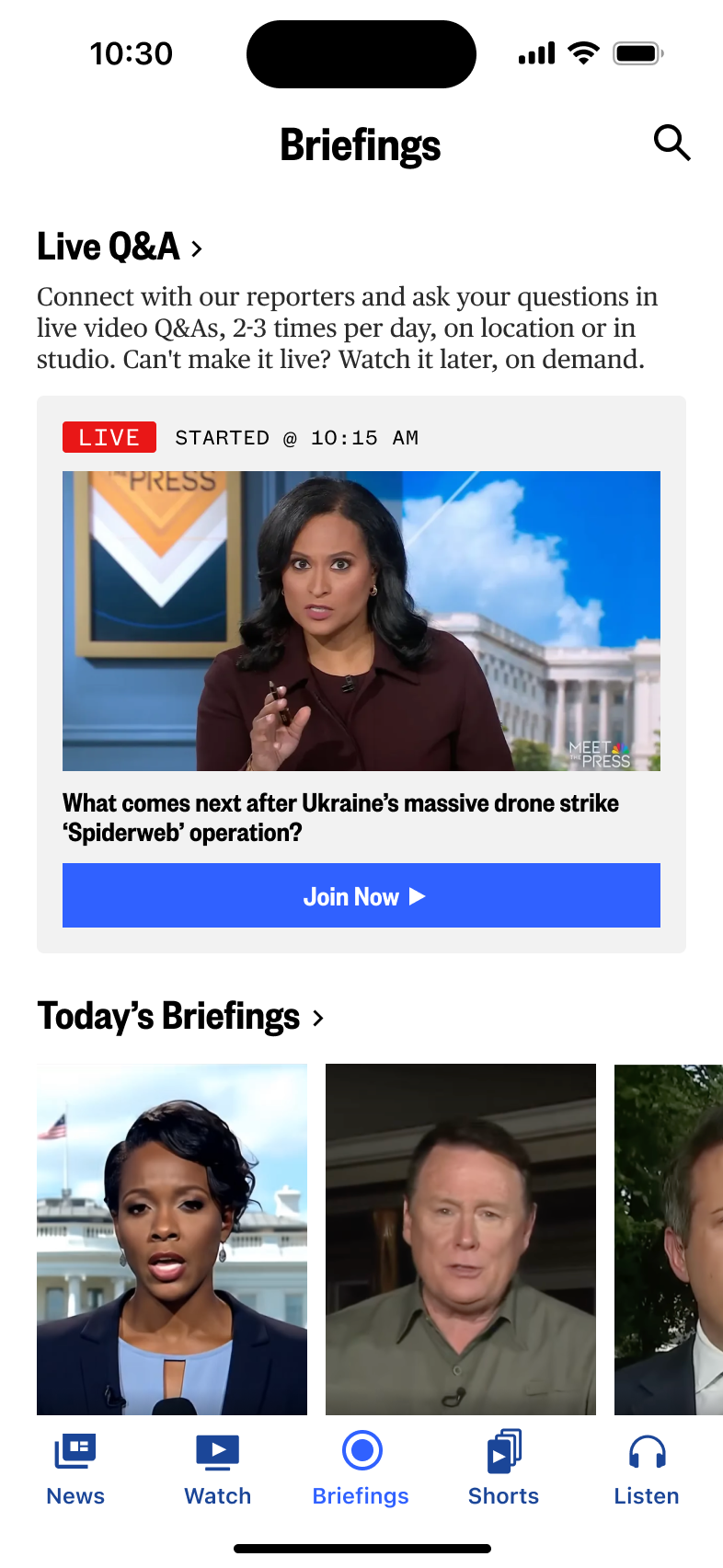Tap the Join Now button

361,895
